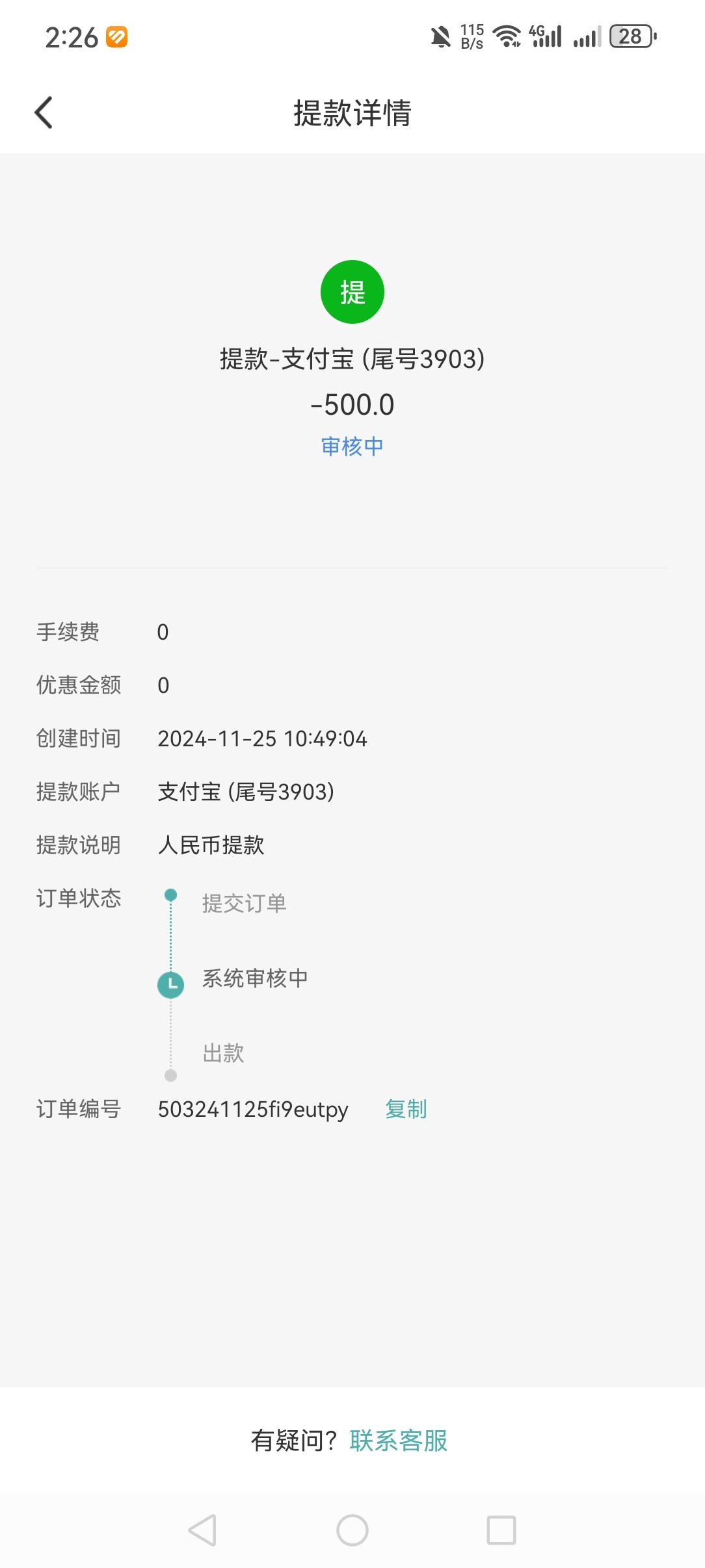Contact support via 联系客服 link

point(398,1441)
